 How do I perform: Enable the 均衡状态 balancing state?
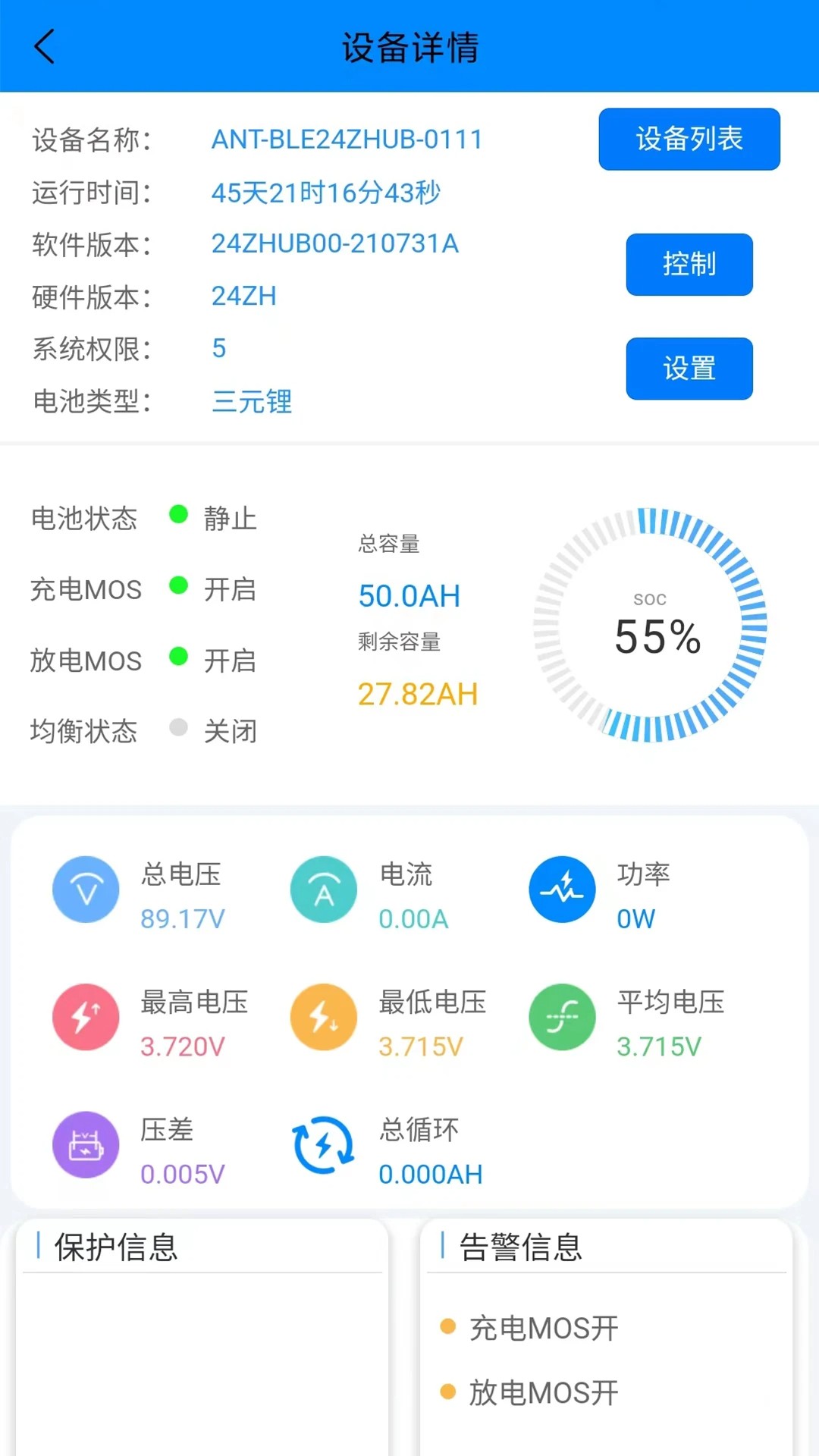179,729
